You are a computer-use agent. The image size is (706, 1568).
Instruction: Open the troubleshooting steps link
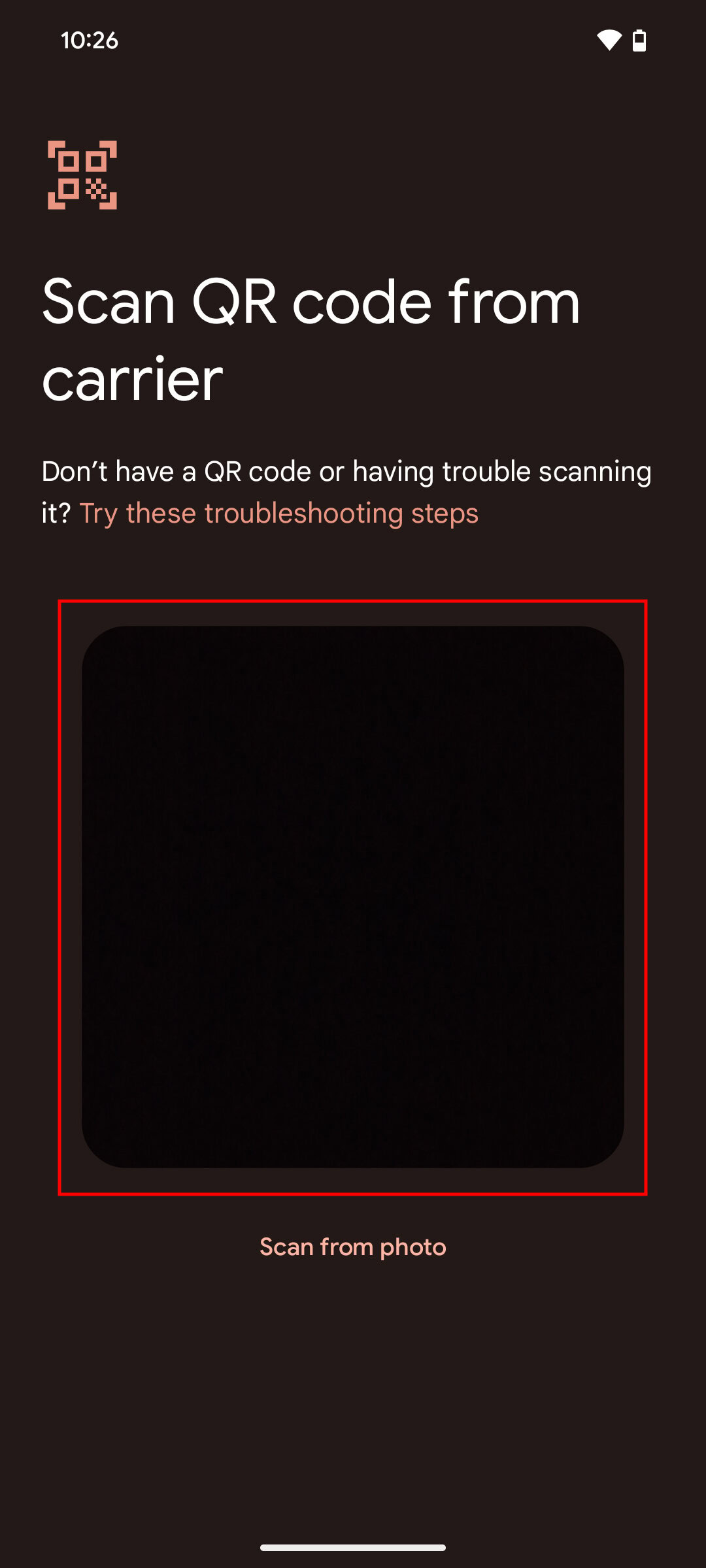(278, 514)
